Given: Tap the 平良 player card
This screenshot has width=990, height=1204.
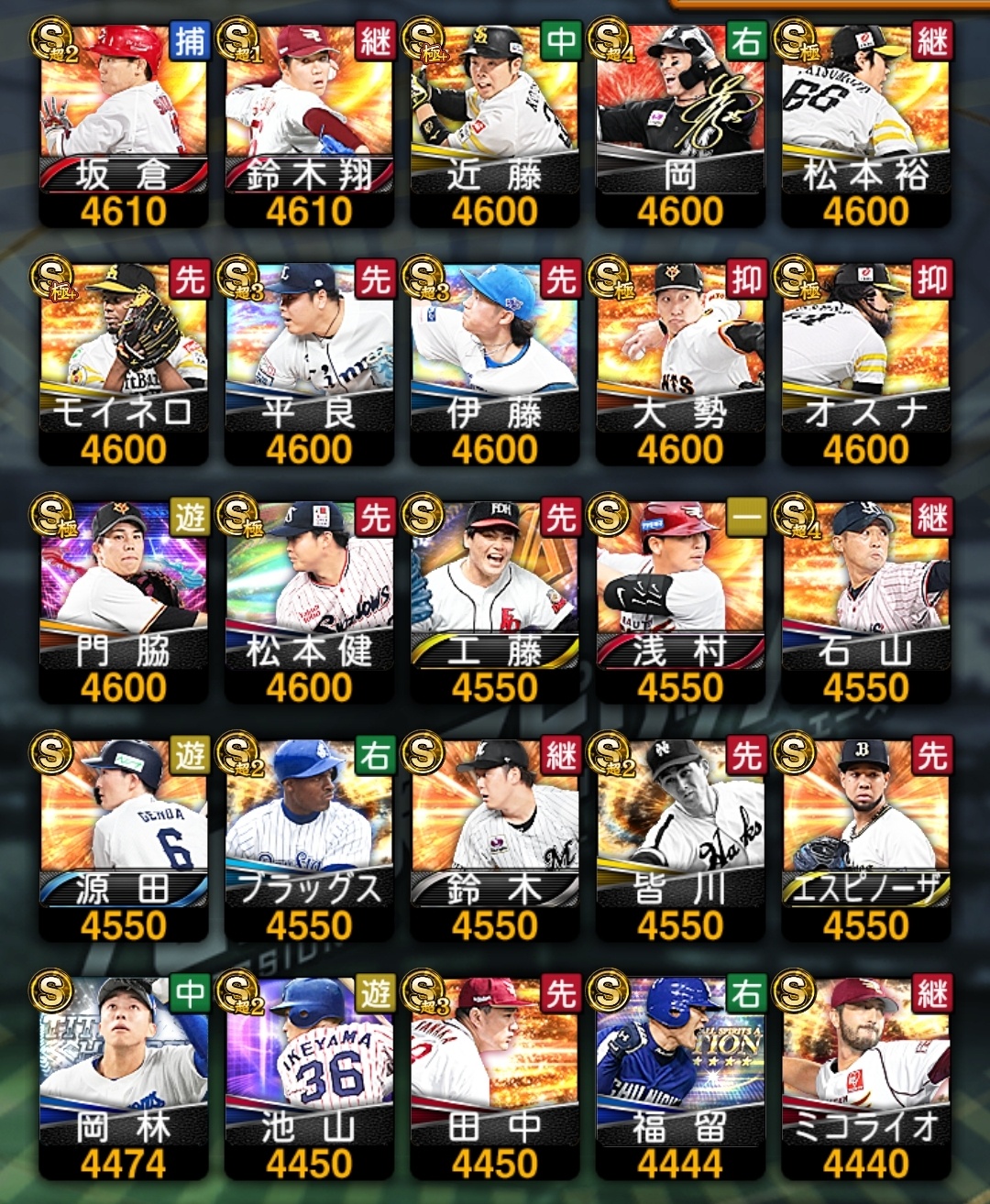Looking at the screenshot, I should coord(309,348).
